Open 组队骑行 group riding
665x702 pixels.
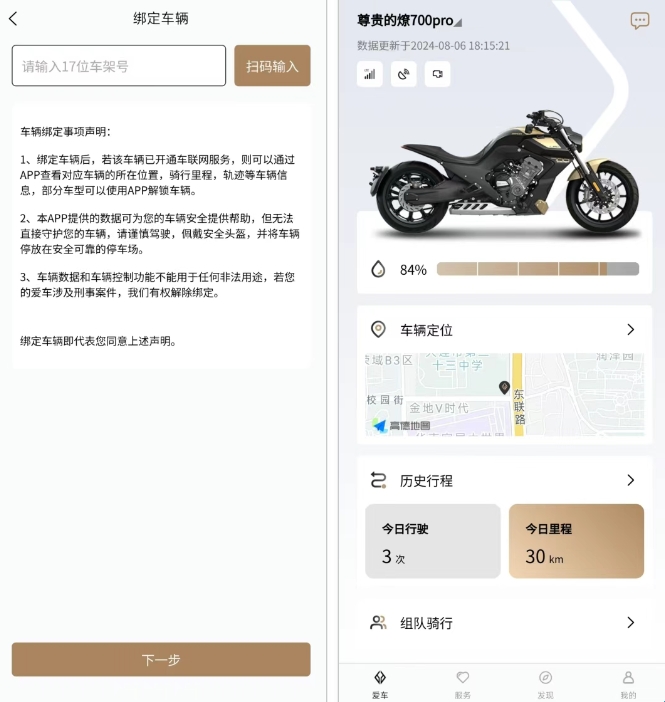coord(504,622)
